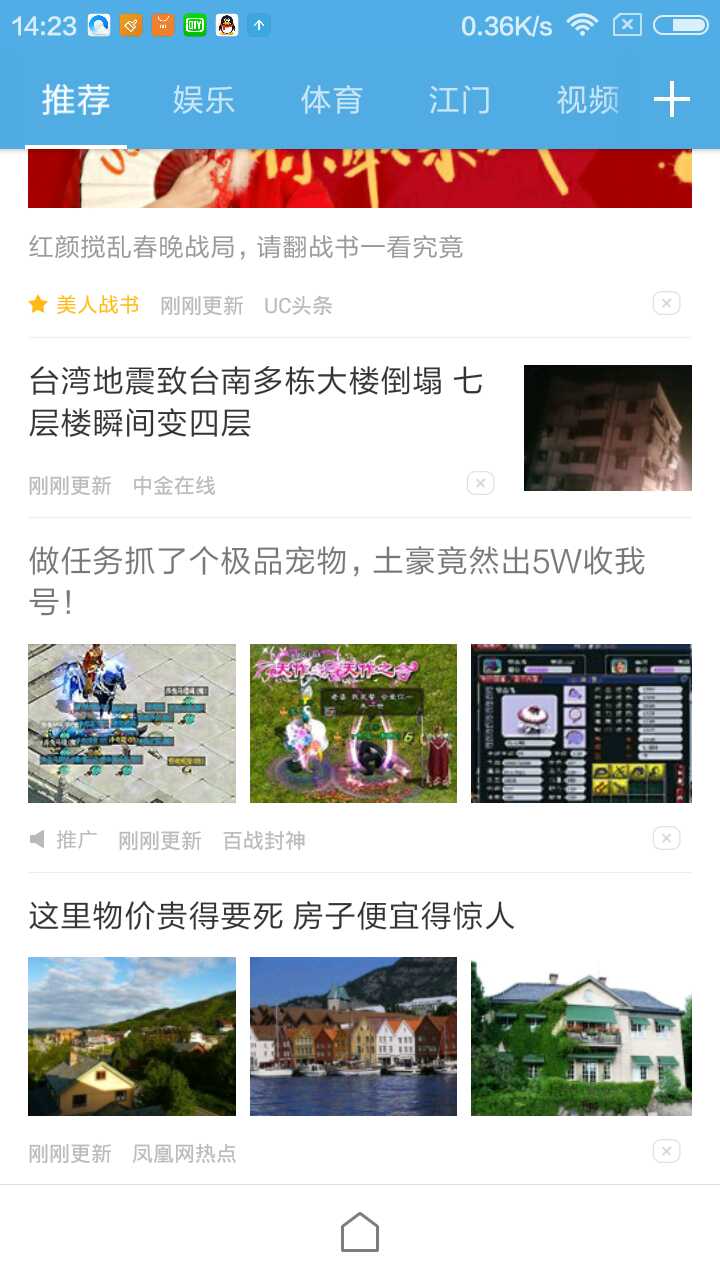Switch to the 视频 tab
Viewport: 720px width, 1280px height.
(587, 100)
